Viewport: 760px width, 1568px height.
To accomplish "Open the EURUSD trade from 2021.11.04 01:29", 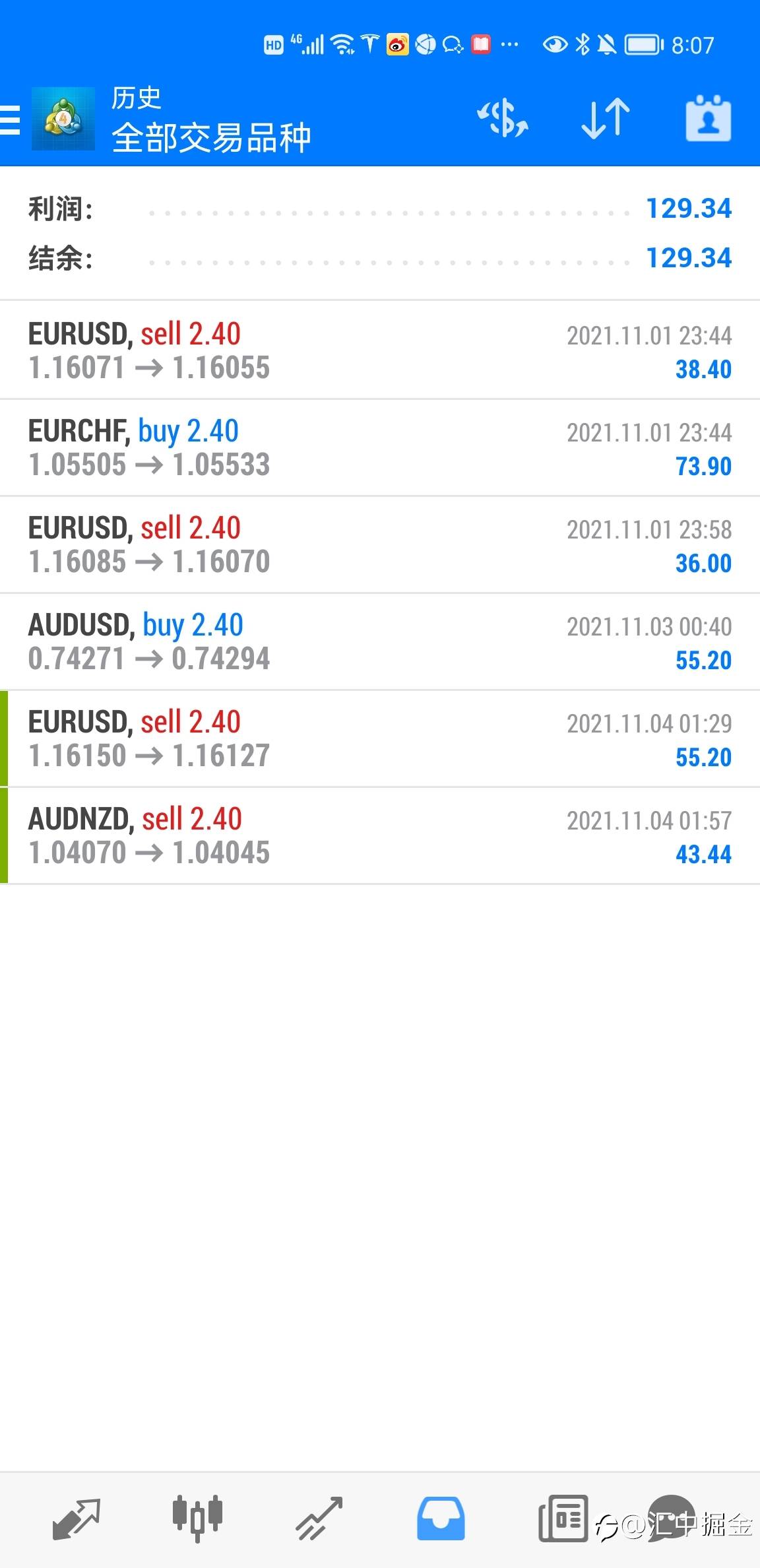I will click(380, 738).
